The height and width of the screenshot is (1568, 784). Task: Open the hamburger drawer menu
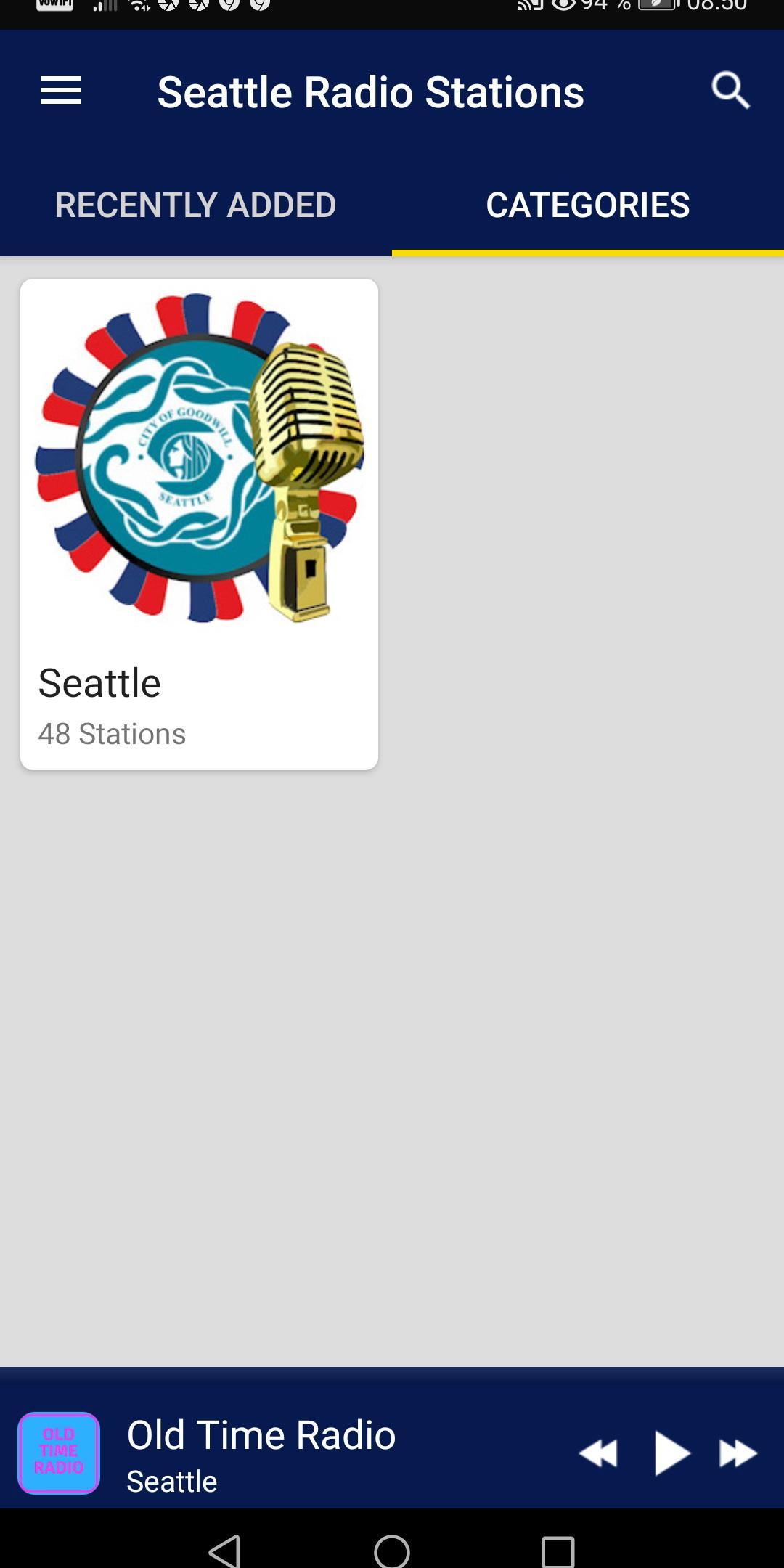[x=61, y=91]
